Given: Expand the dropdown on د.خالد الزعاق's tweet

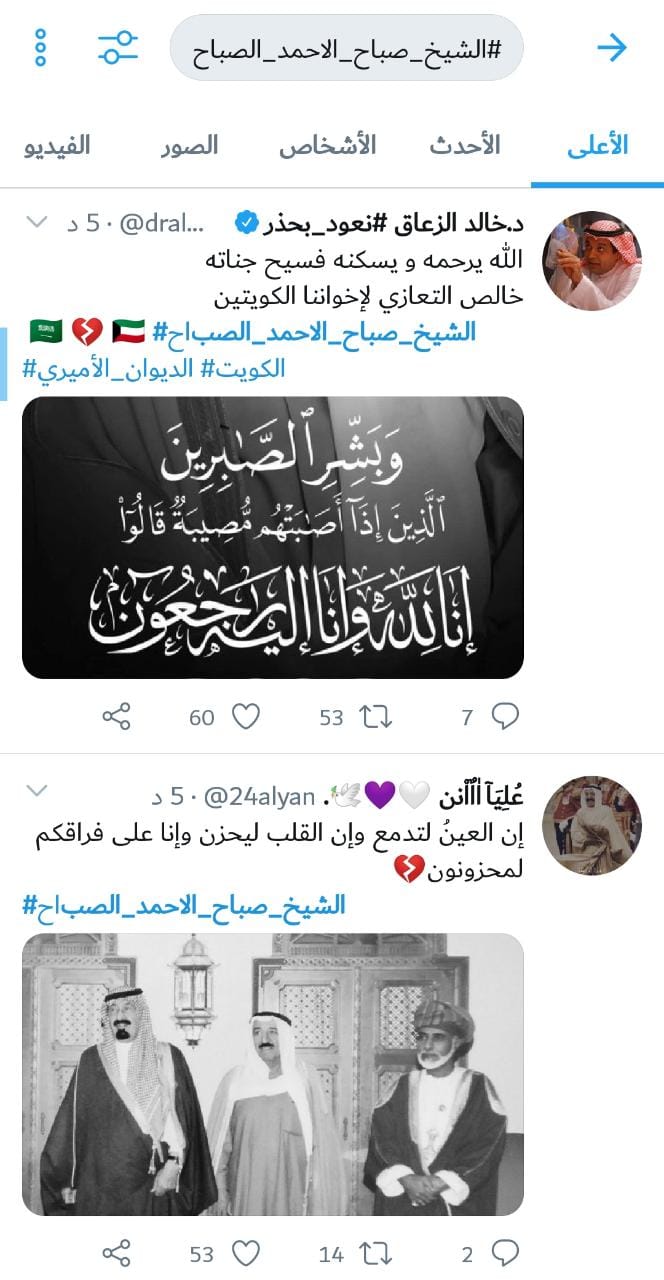Looking at the screenshot, I should (x=35, y=222).
